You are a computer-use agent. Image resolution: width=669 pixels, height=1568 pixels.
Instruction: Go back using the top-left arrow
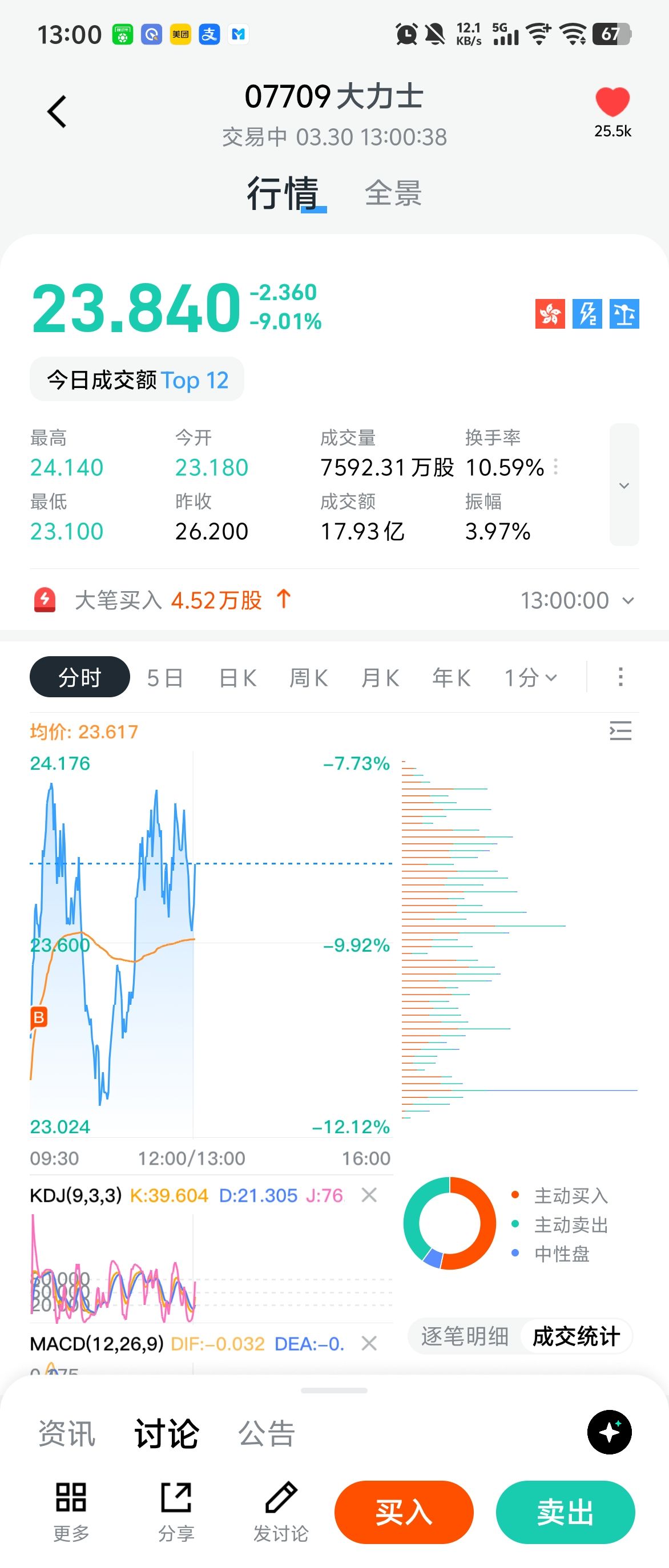click(x=57, y=112)
